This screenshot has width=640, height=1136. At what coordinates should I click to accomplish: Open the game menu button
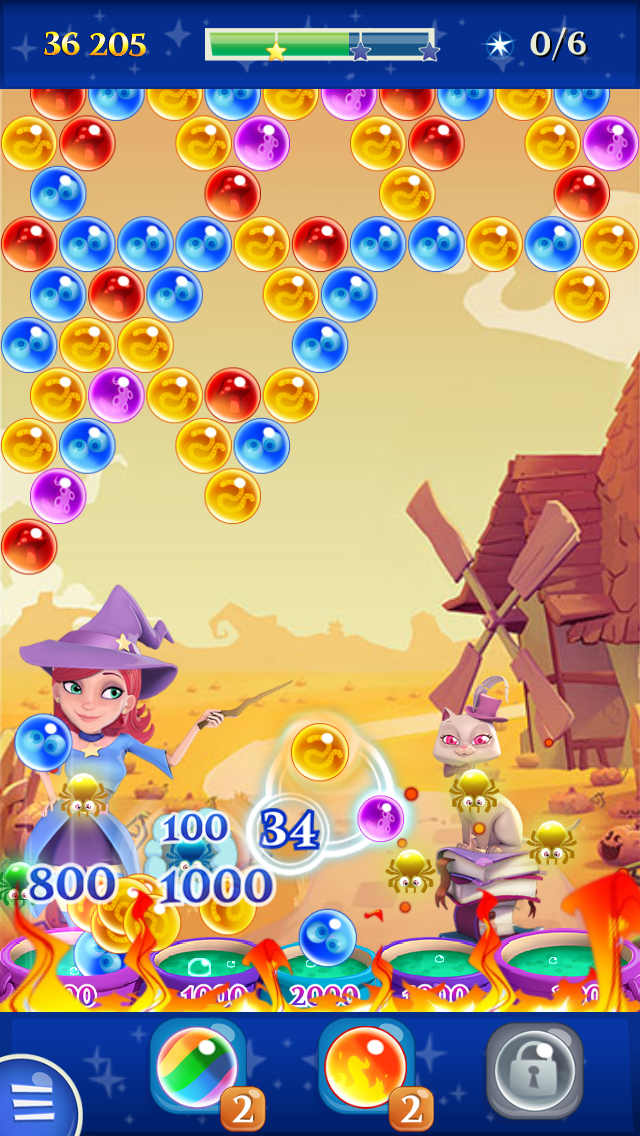click(x=35, y=1098)
